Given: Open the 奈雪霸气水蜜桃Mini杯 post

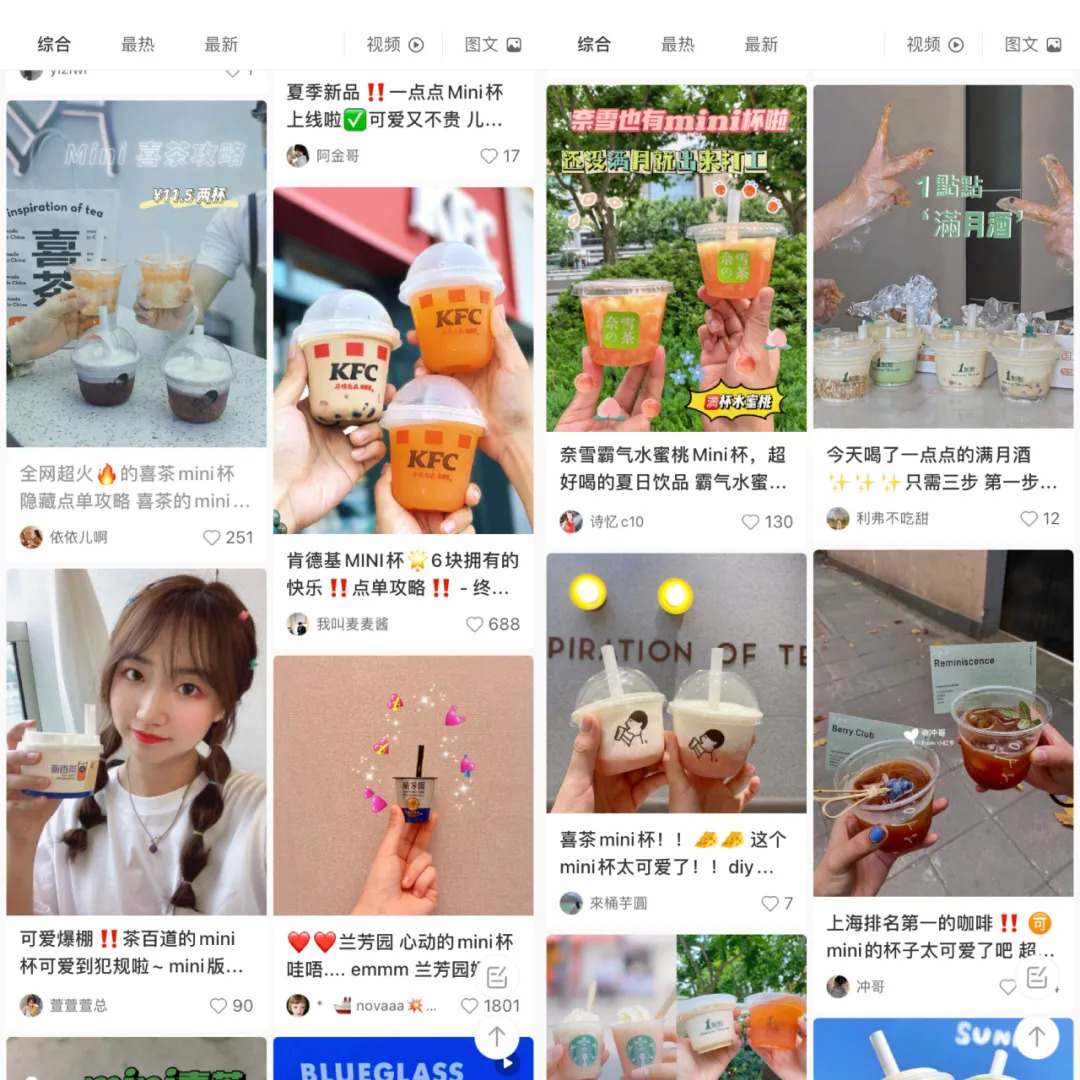Looking at the screenshot, I should click(676, 258).
